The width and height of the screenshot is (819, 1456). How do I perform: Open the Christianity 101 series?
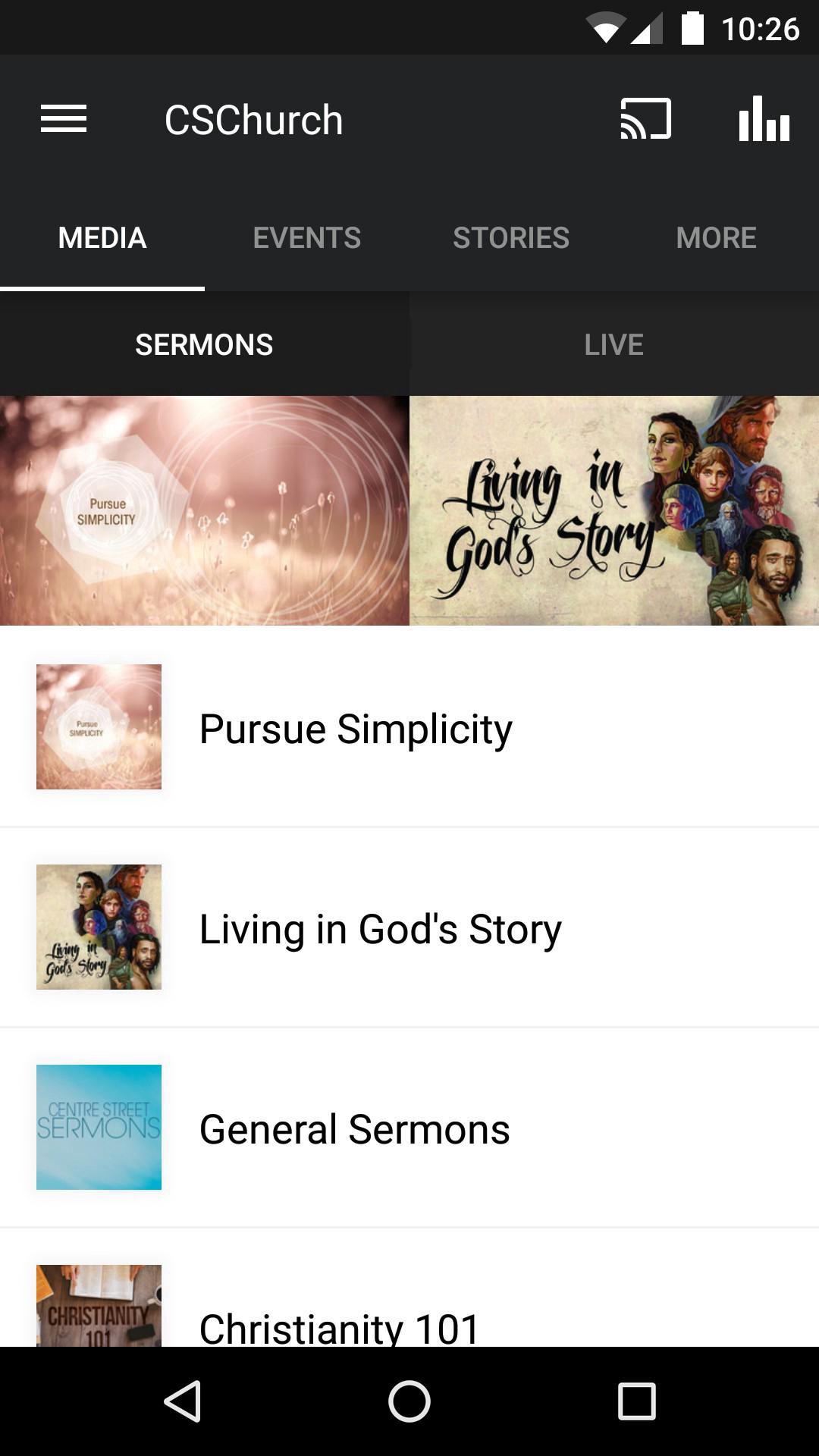tap(409, 1312)
